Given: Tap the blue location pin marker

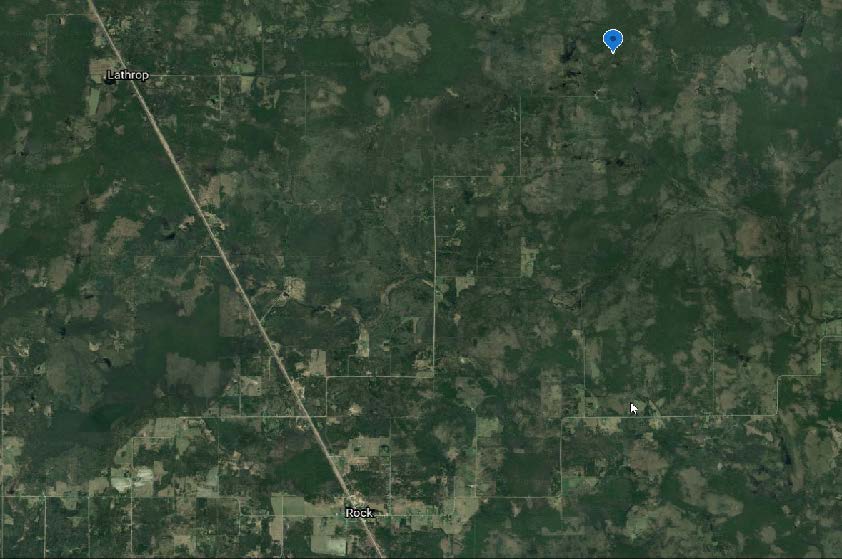Looking at the screenshot, I should point(613,39).
